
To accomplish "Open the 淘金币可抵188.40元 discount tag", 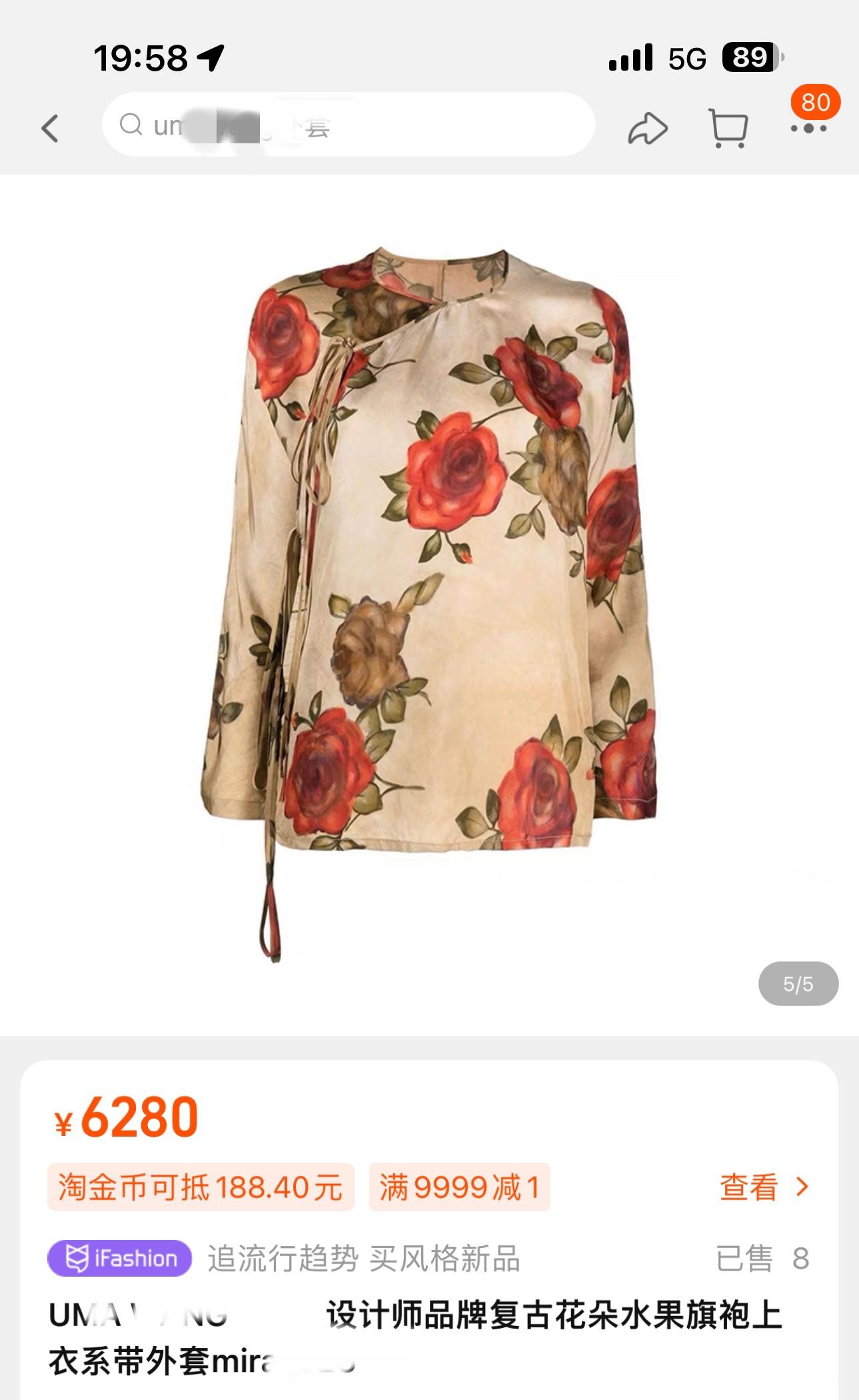I will pyautogui.click(x=201, y=1187).
